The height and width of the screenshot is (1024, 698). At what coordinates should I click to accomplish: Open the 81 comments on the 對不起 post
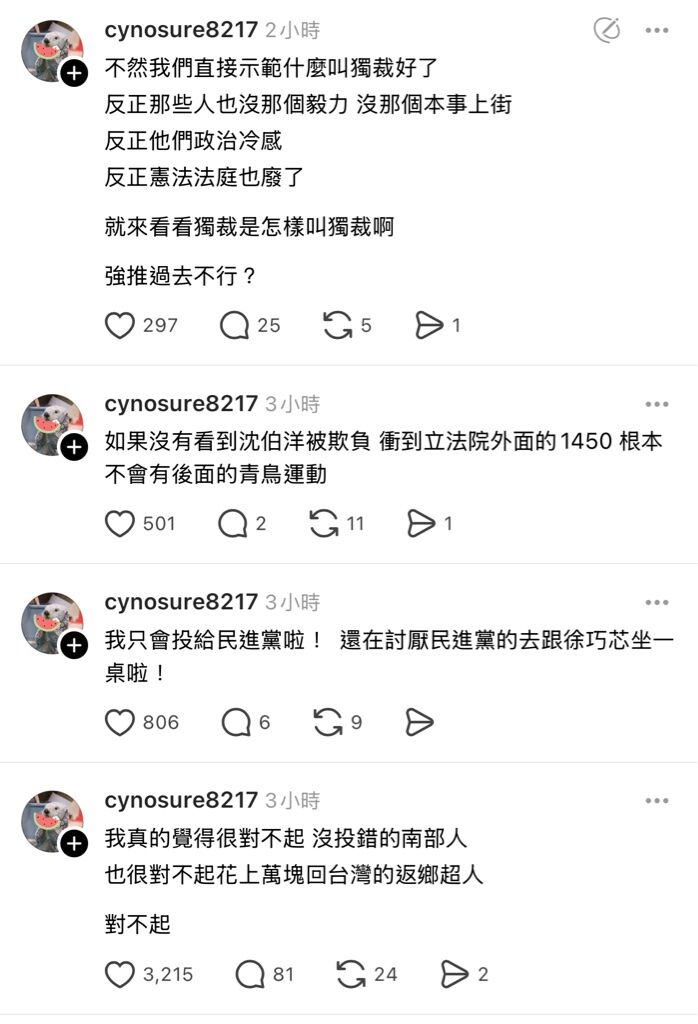(x=250, y=974)
